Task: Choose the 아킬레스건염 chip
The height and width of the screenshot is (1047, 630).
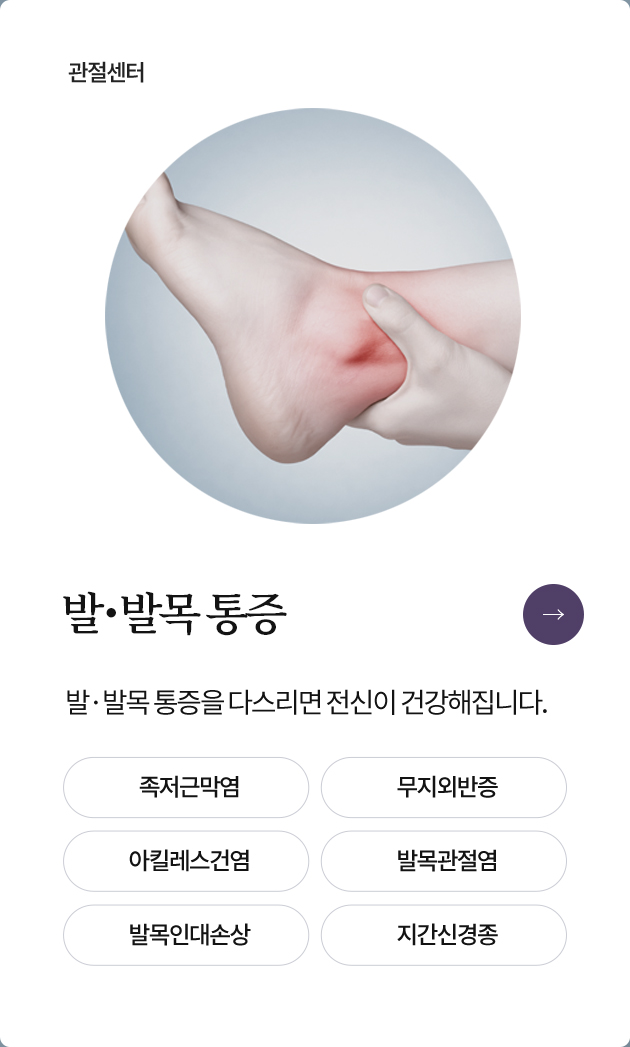Action: (x=186, y=861)
